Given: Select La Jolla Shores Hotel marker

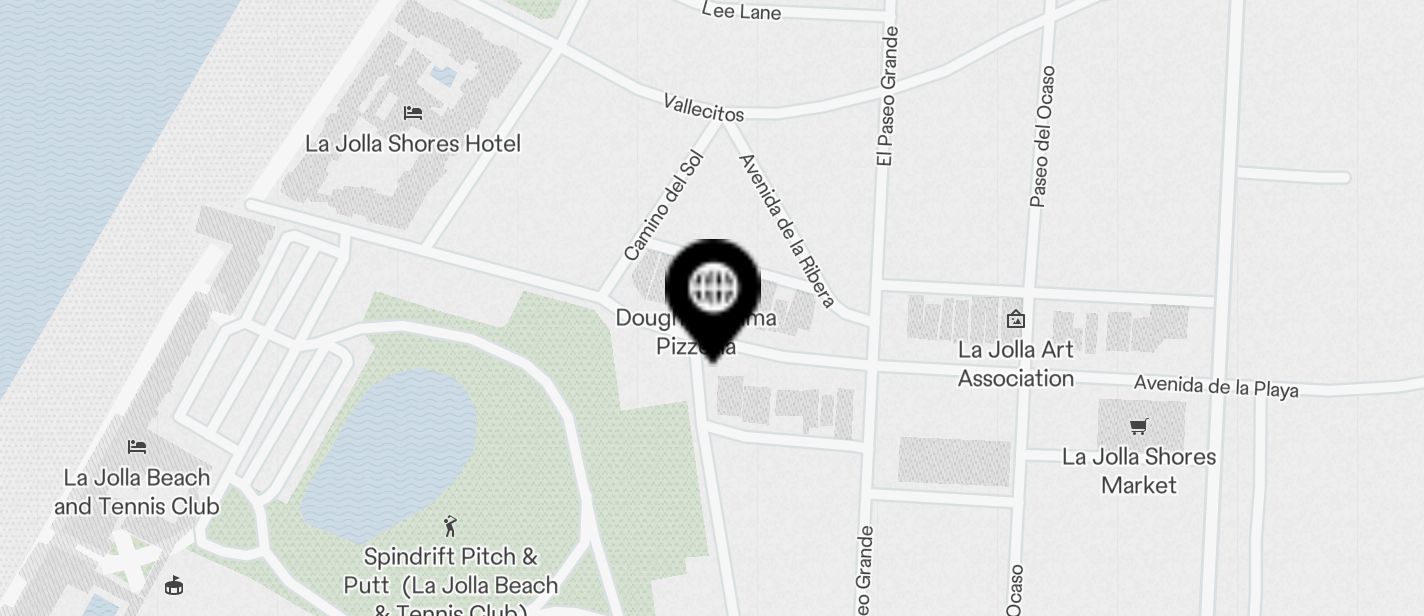Looking at the screenshot, I should click(x=413, y=113).
